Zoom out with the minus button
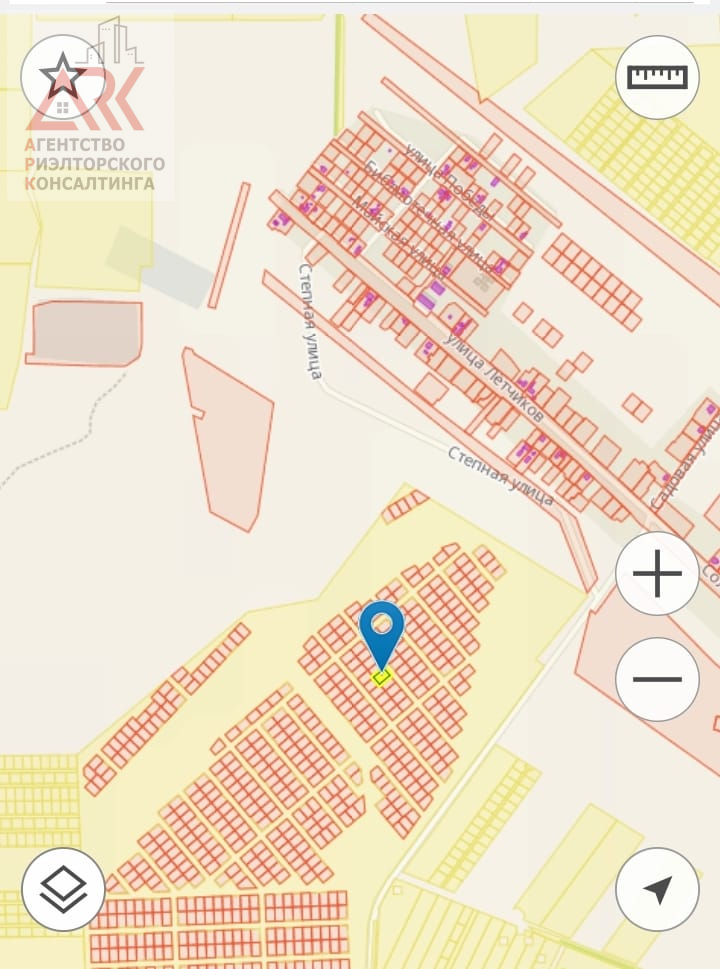 pos(657,679)
